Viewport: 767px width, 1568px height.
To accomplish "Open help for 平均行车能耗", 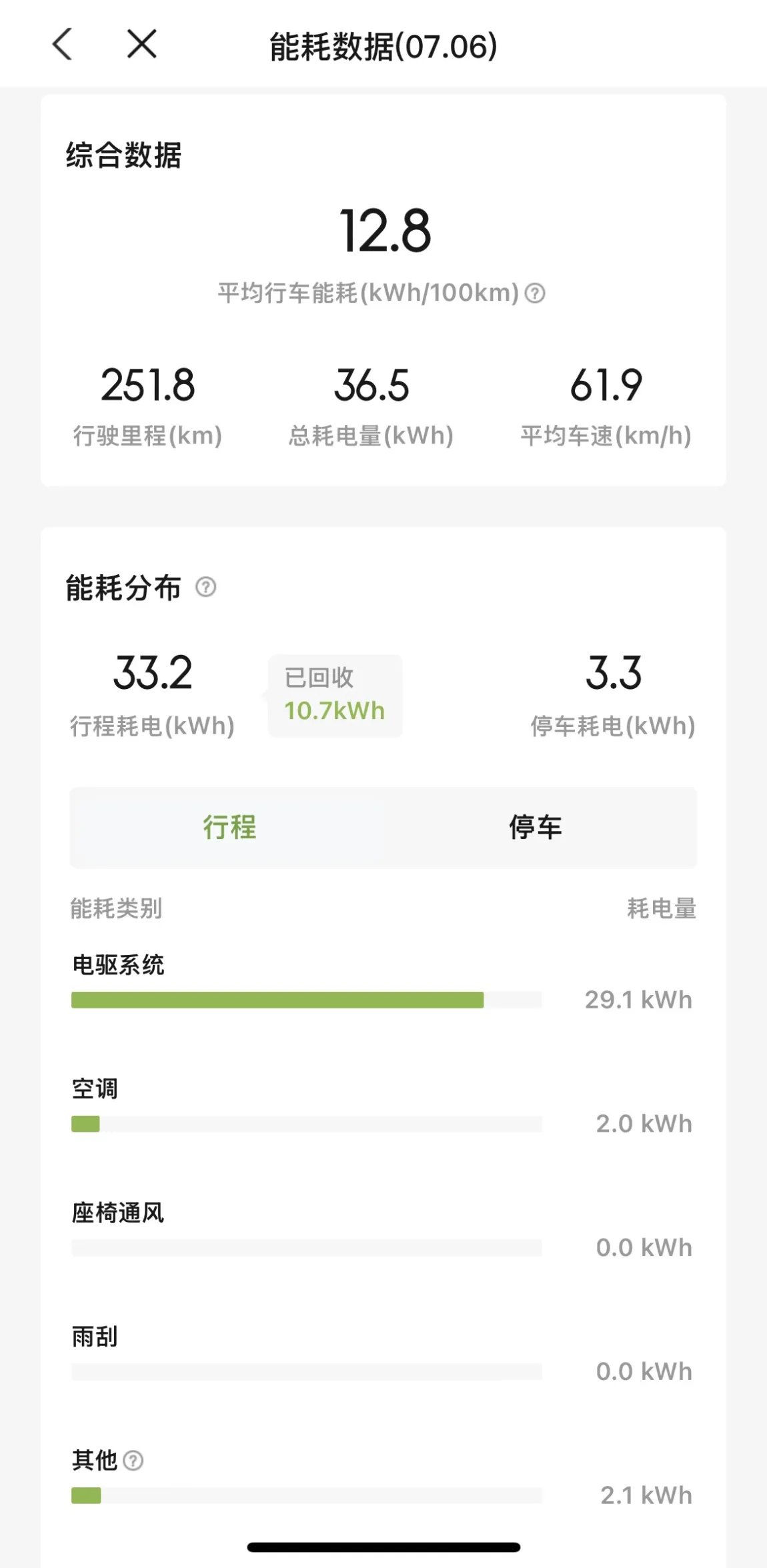I will pyautogui.click(x=535, y=293).
